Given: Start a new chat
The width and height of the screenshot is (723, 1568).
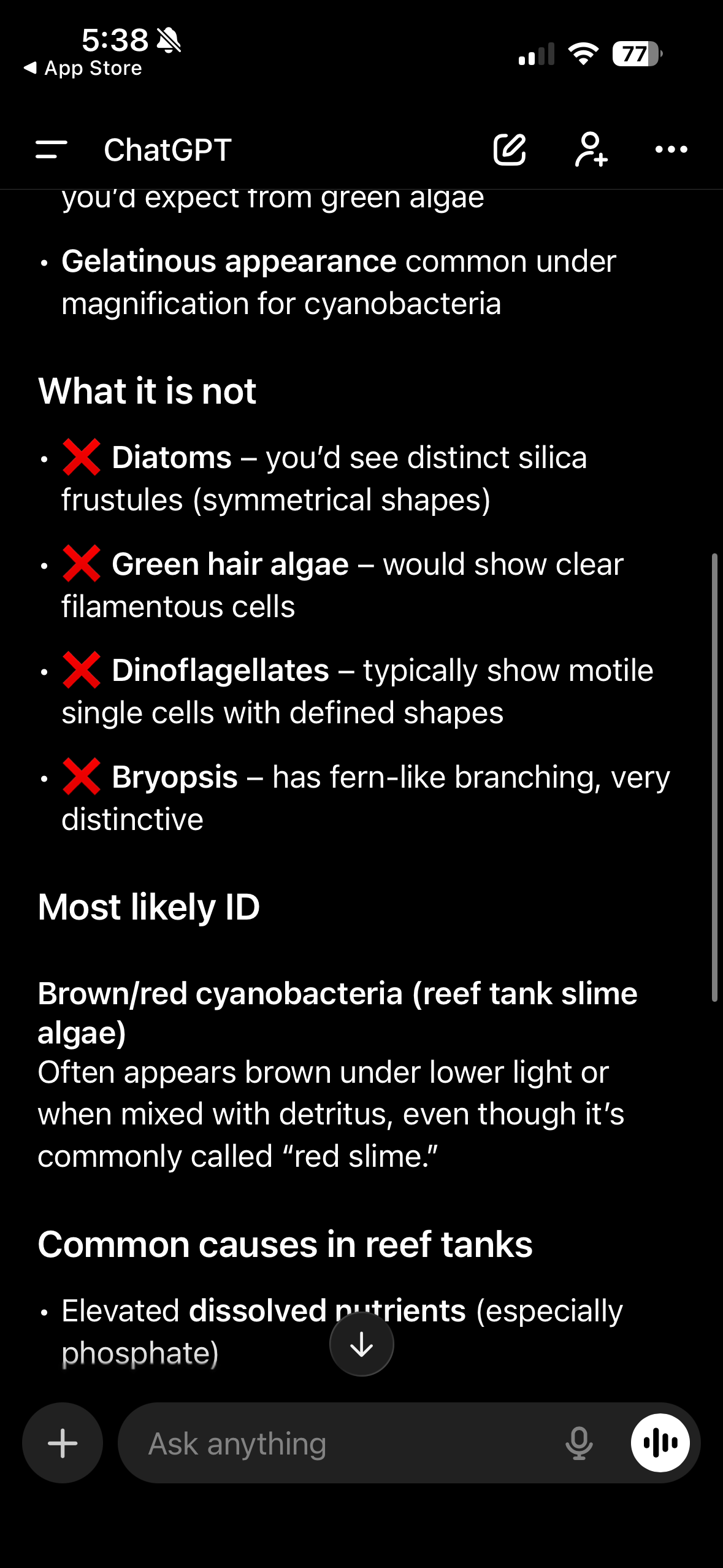Looking at the screenshot, I should click(510, 150).
